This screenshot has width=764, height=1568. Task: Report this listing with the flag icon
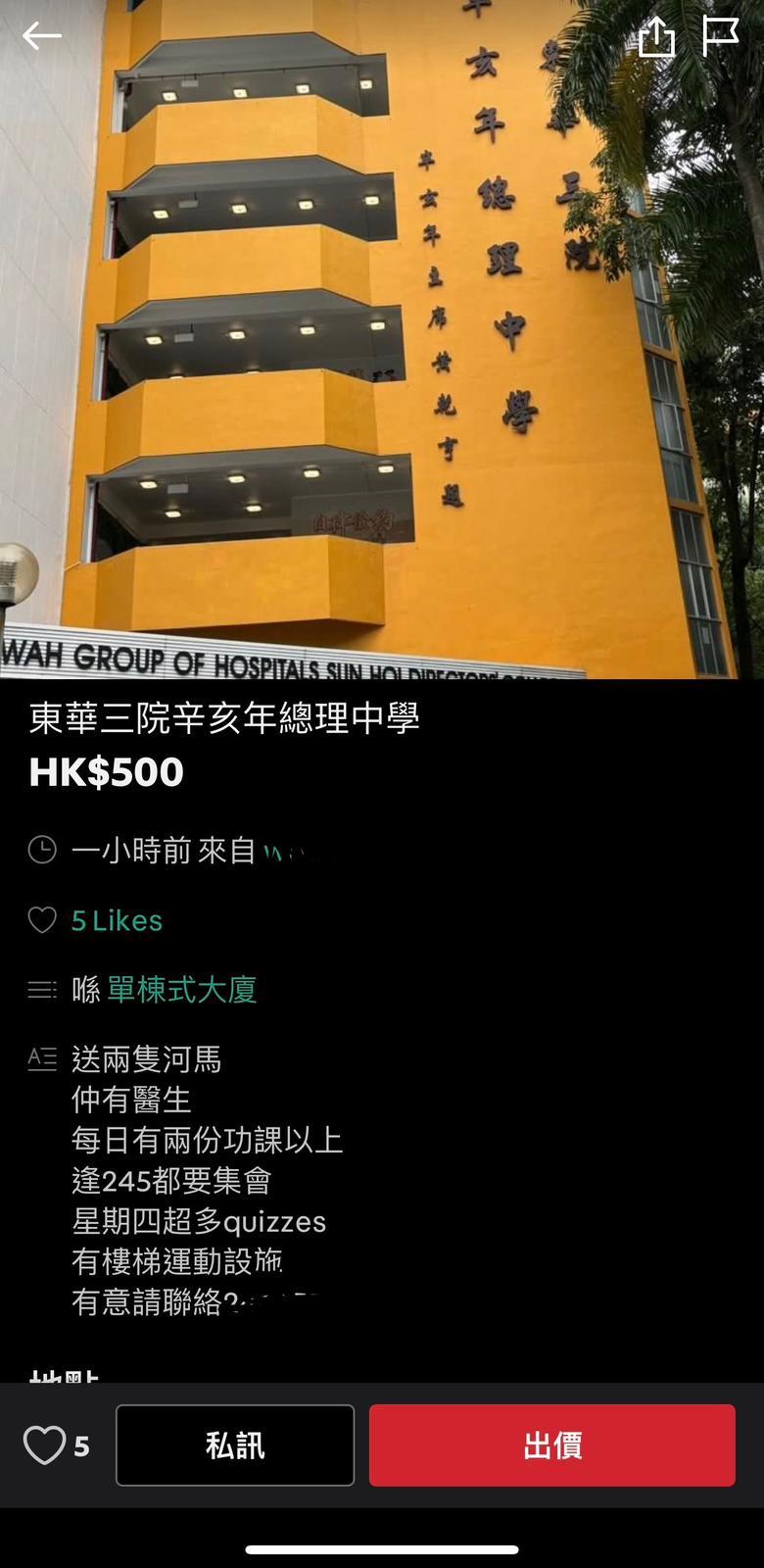tap(720, 36)
